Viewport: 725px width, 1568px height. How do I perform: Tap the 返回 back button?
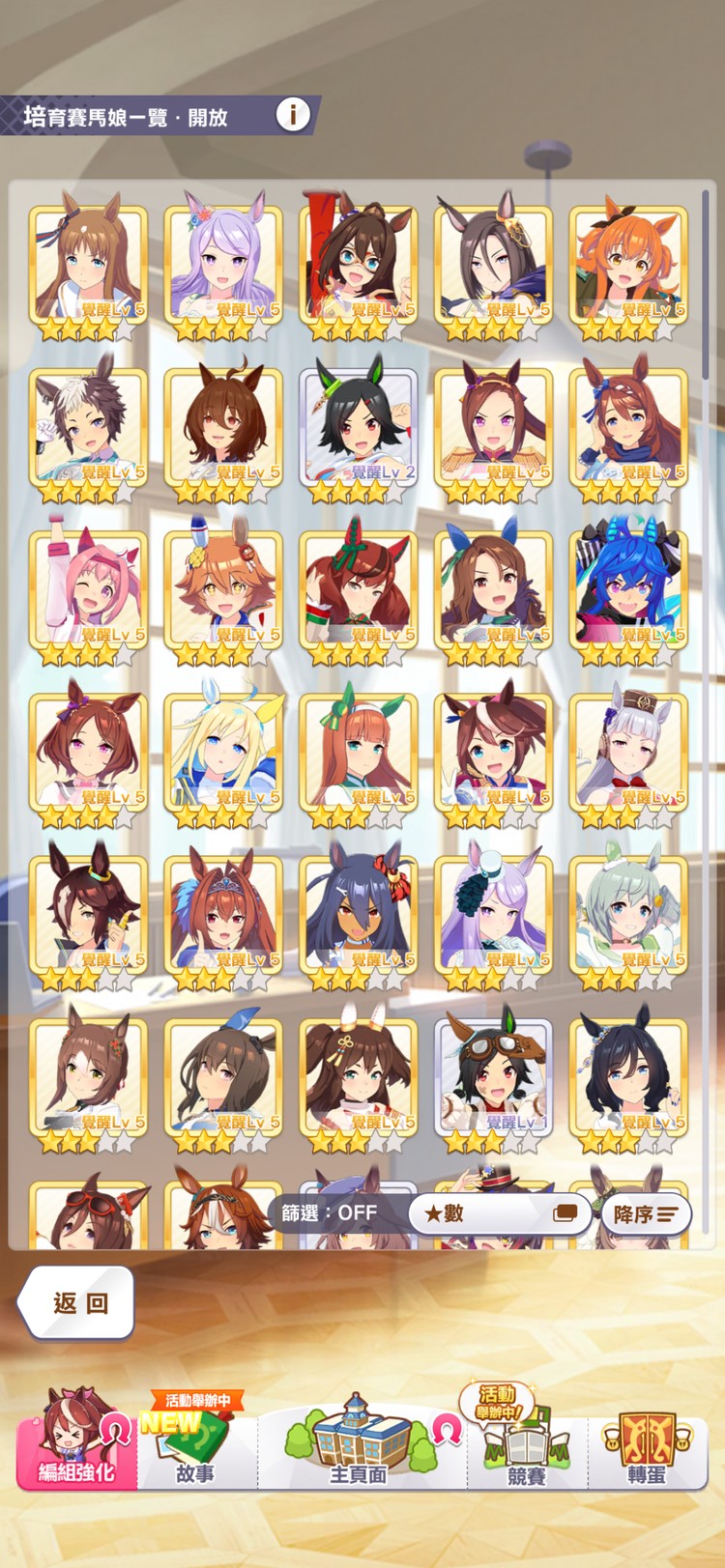point(78,1302)
